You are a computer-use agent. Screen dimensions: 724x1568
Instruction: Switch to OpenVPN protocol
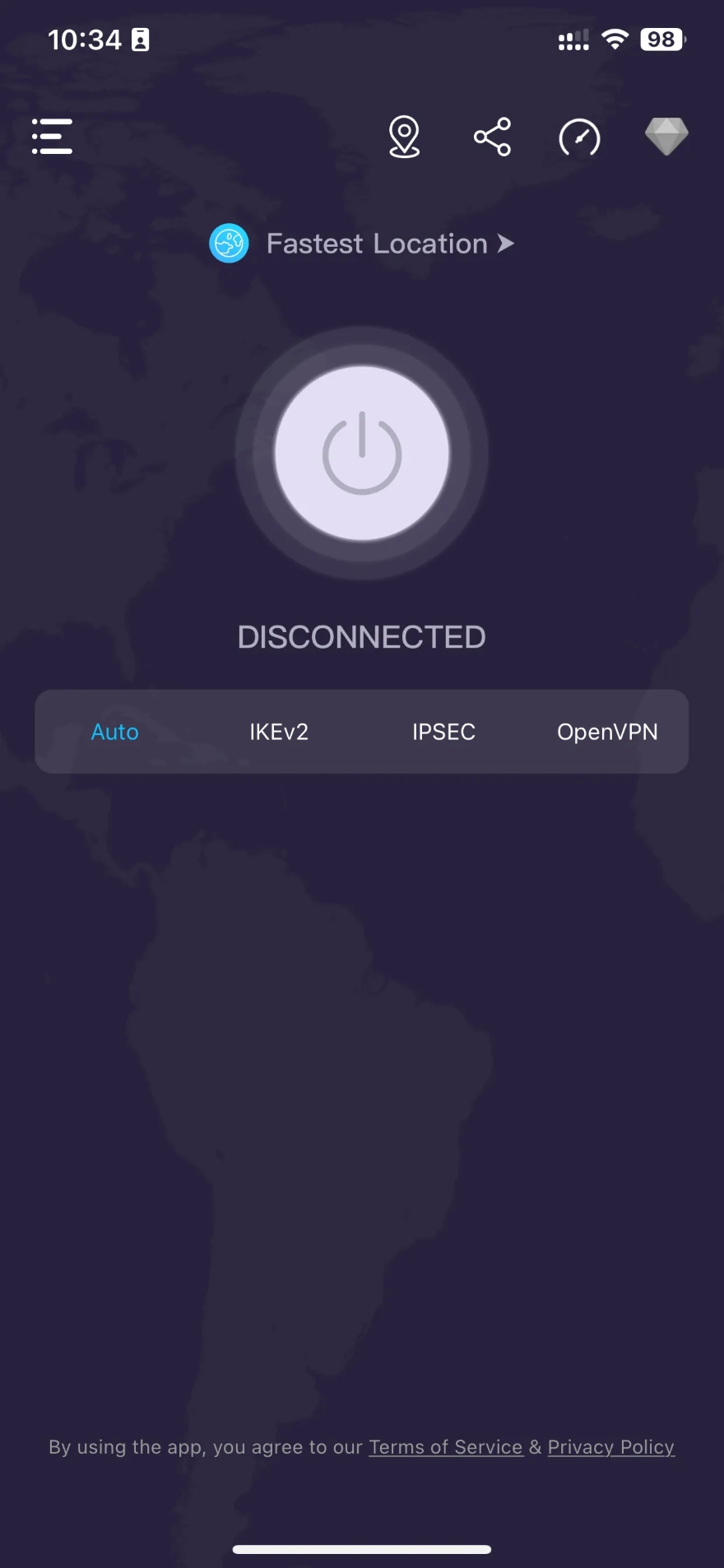coord(607,732)
